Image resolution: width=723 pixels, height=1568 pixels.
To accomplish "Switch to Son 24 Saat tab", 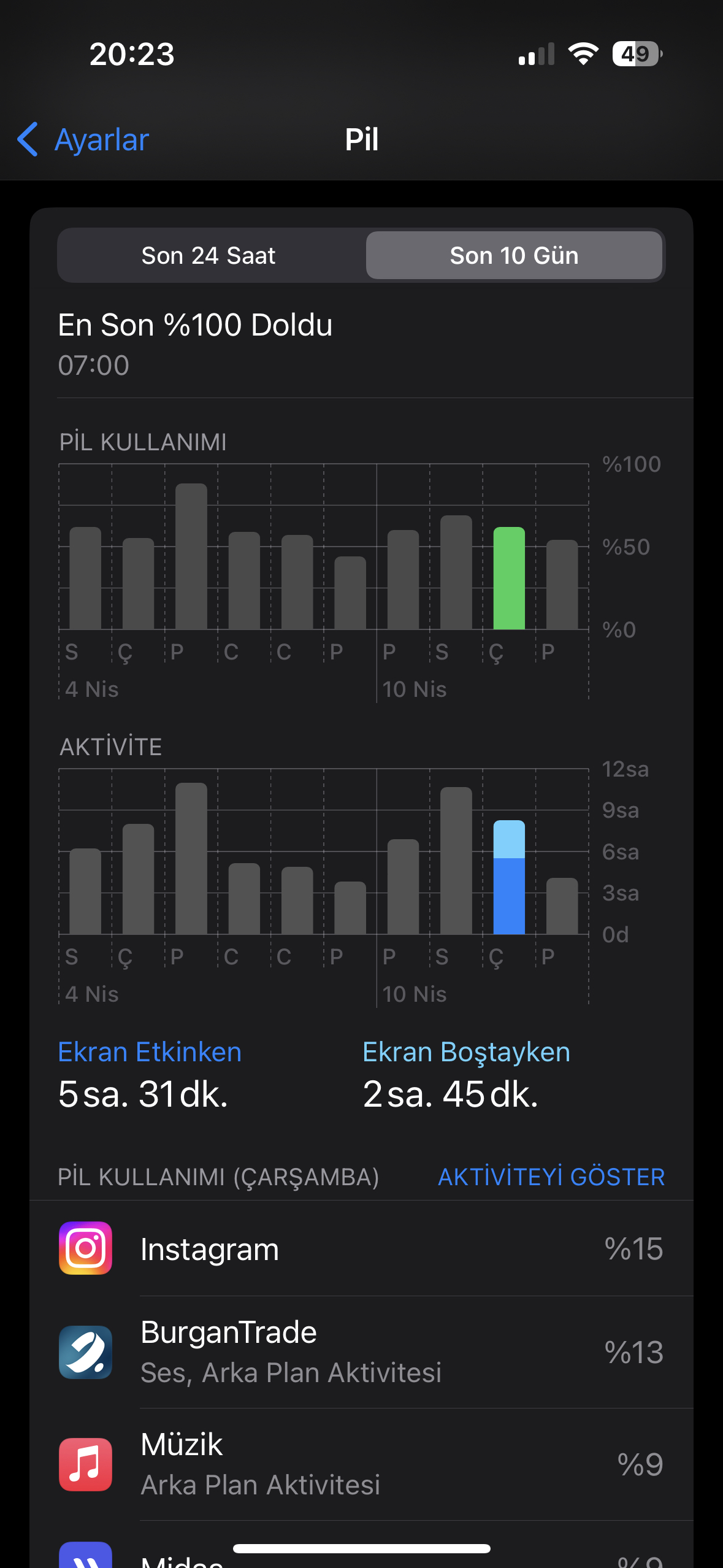I will pyautogui.click(x=208, y=255).
